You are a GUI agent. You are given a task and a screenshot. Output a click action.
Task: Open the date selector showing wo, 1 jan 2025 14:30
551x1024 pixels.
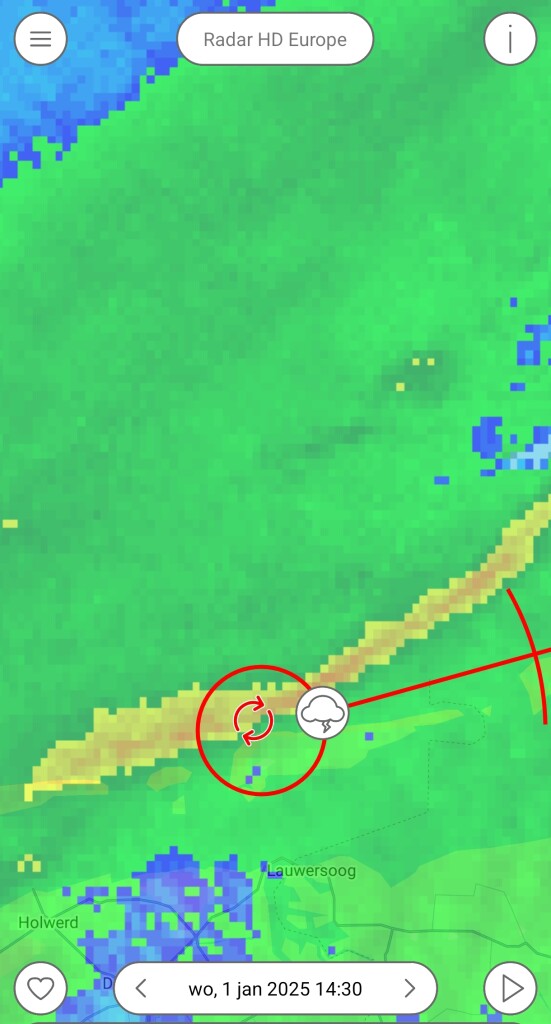pos(275,989)
